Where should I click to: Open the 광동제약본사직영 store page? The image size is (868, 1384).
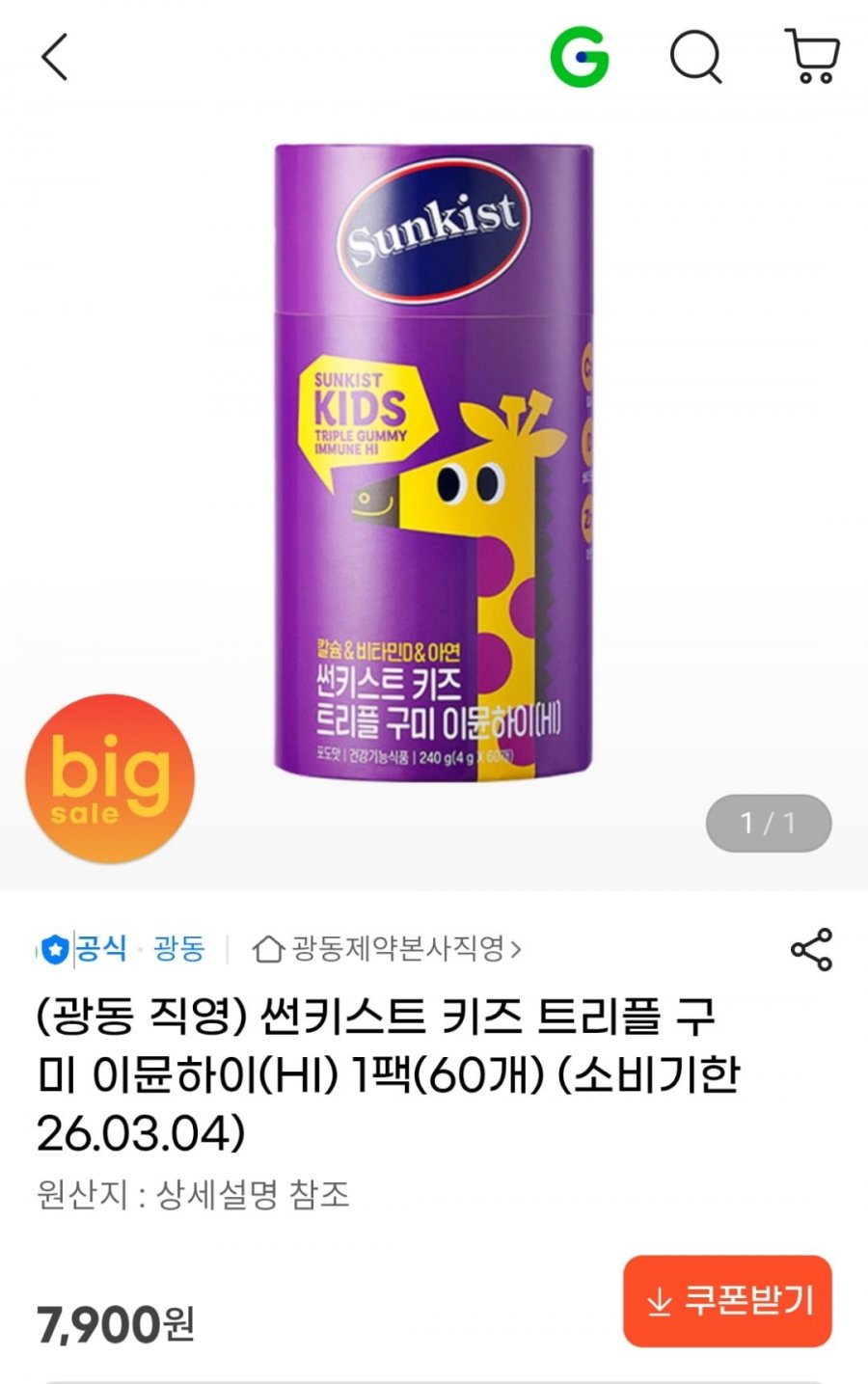coord(388,949)
